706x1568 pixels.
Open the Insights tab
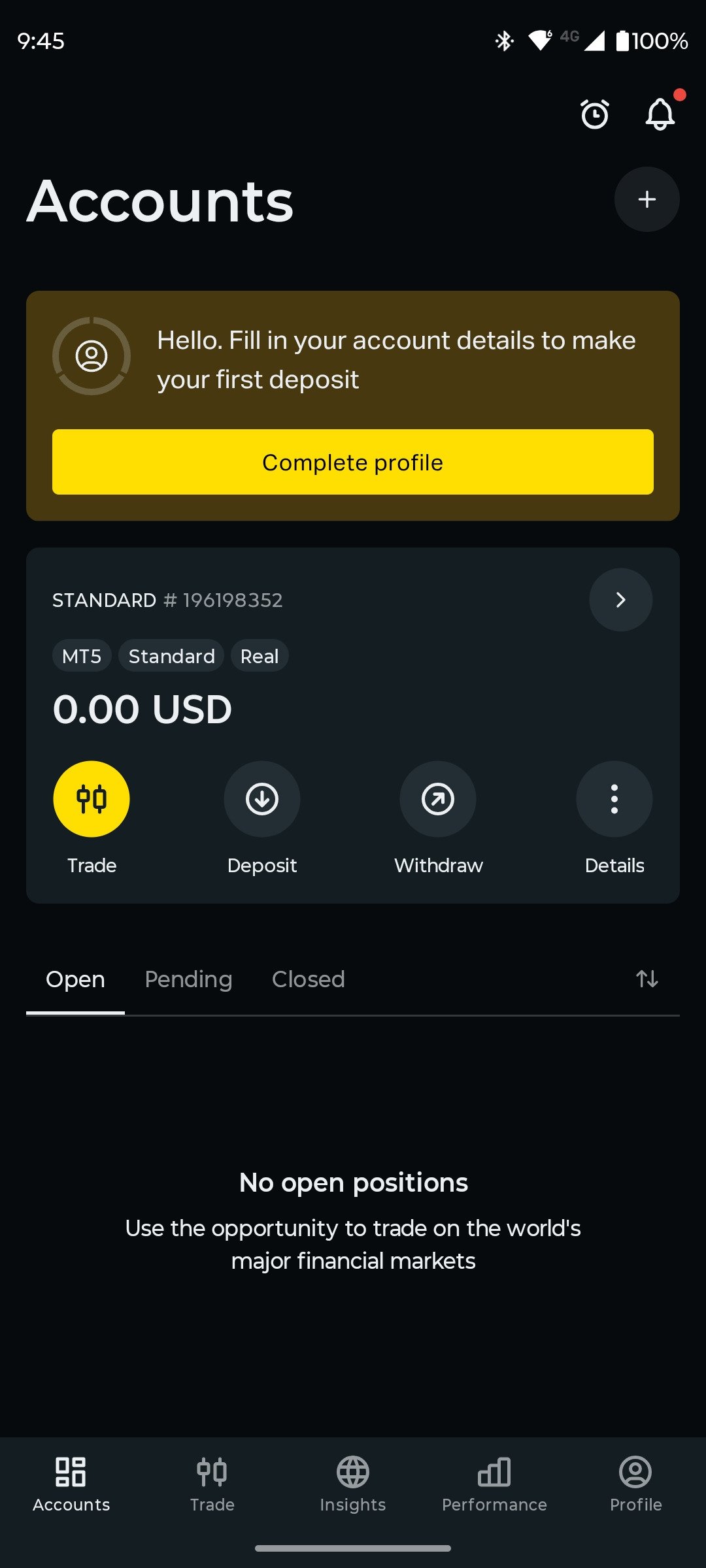click(353, 1484)
